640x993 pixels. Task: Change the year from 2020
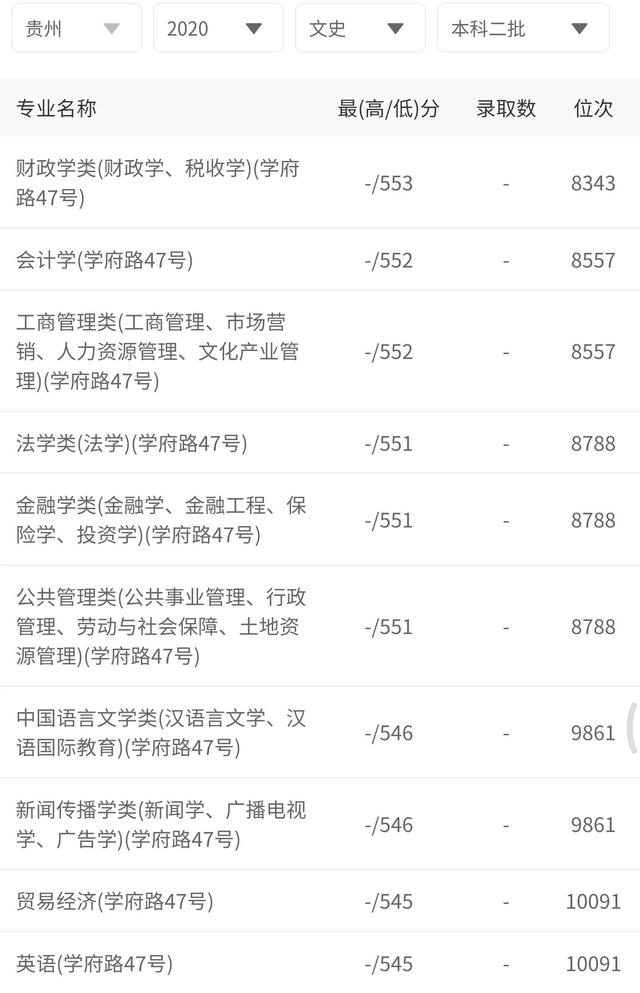coord(217,29)
